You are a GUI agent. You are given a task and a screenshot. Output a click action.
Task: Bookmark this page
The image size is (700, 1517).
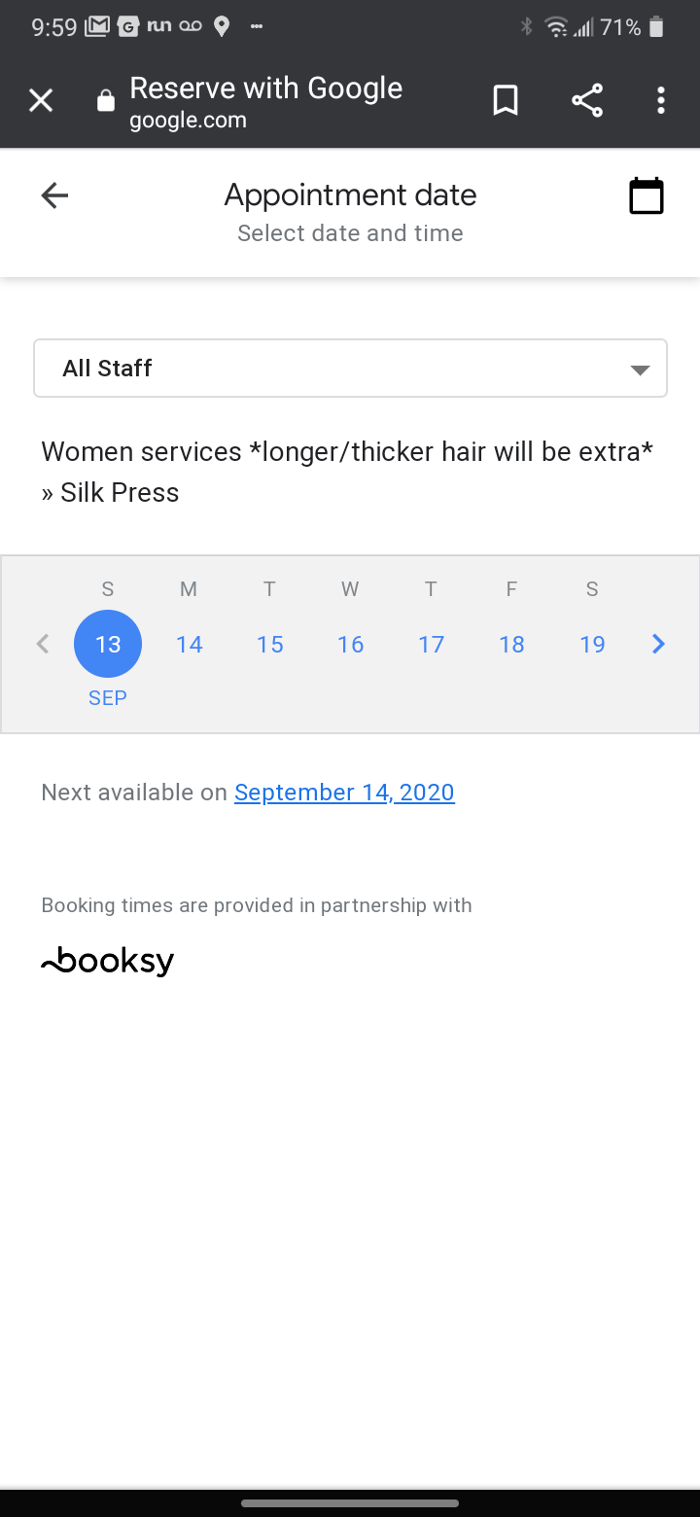[506, 100]
